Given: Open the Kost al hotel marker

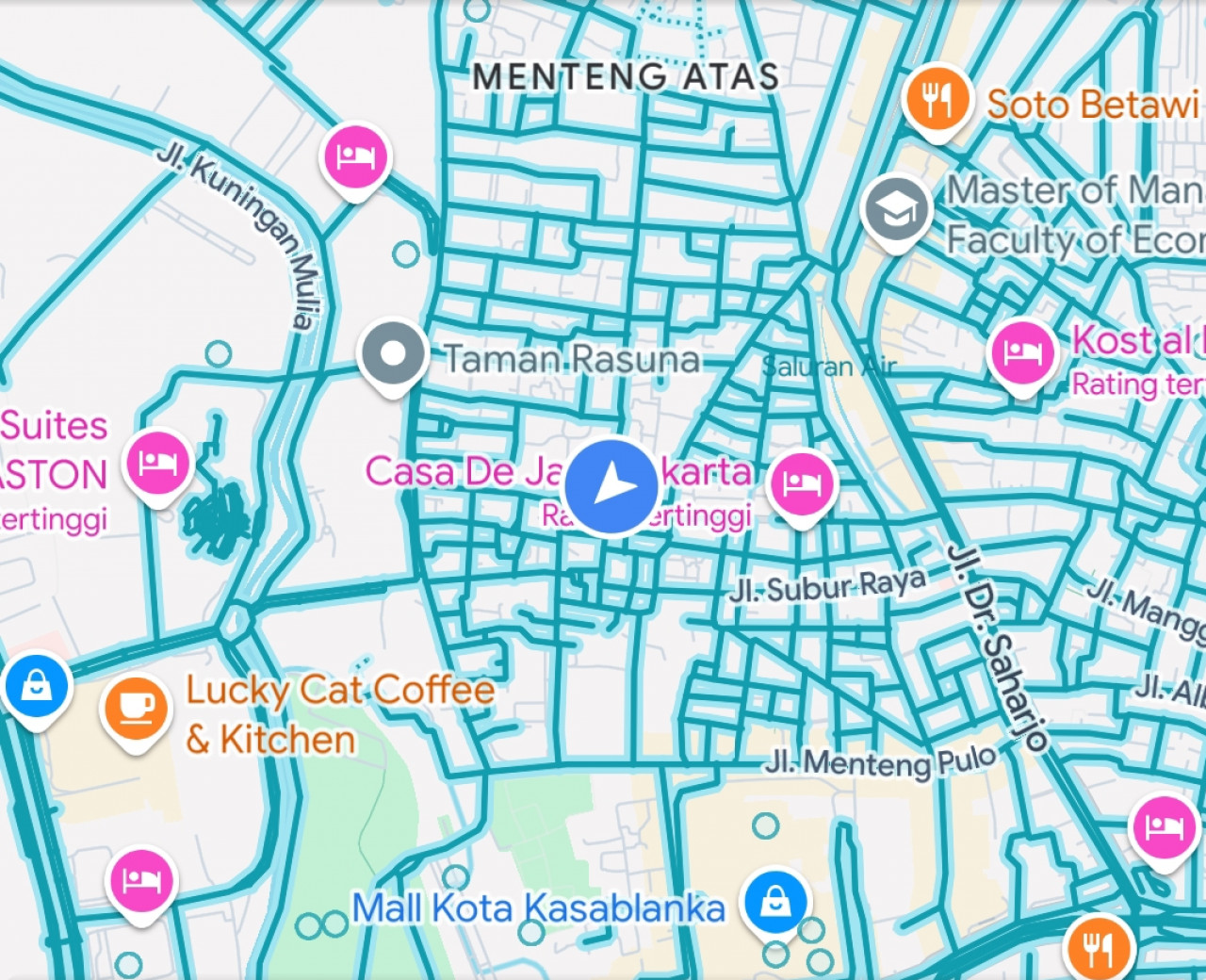Looking at the screenshot, I should (x=1022, y=353).
